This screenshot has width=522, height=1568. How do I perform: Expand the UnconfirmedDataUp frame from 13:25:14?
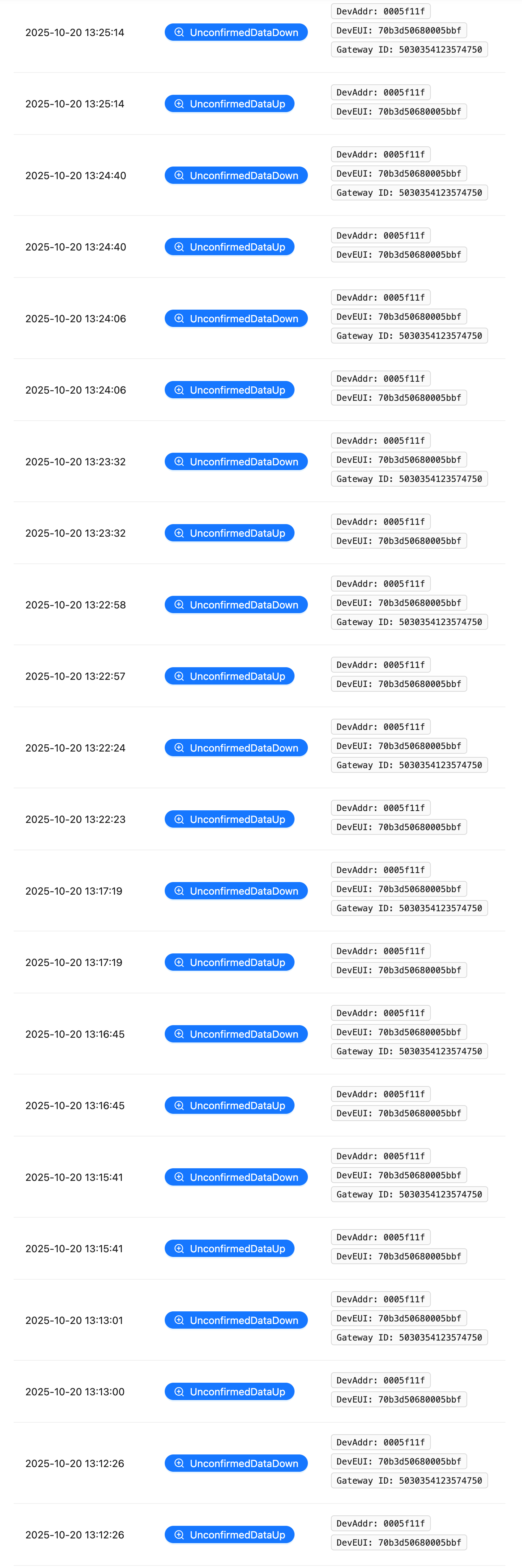[x=229, y=104]
